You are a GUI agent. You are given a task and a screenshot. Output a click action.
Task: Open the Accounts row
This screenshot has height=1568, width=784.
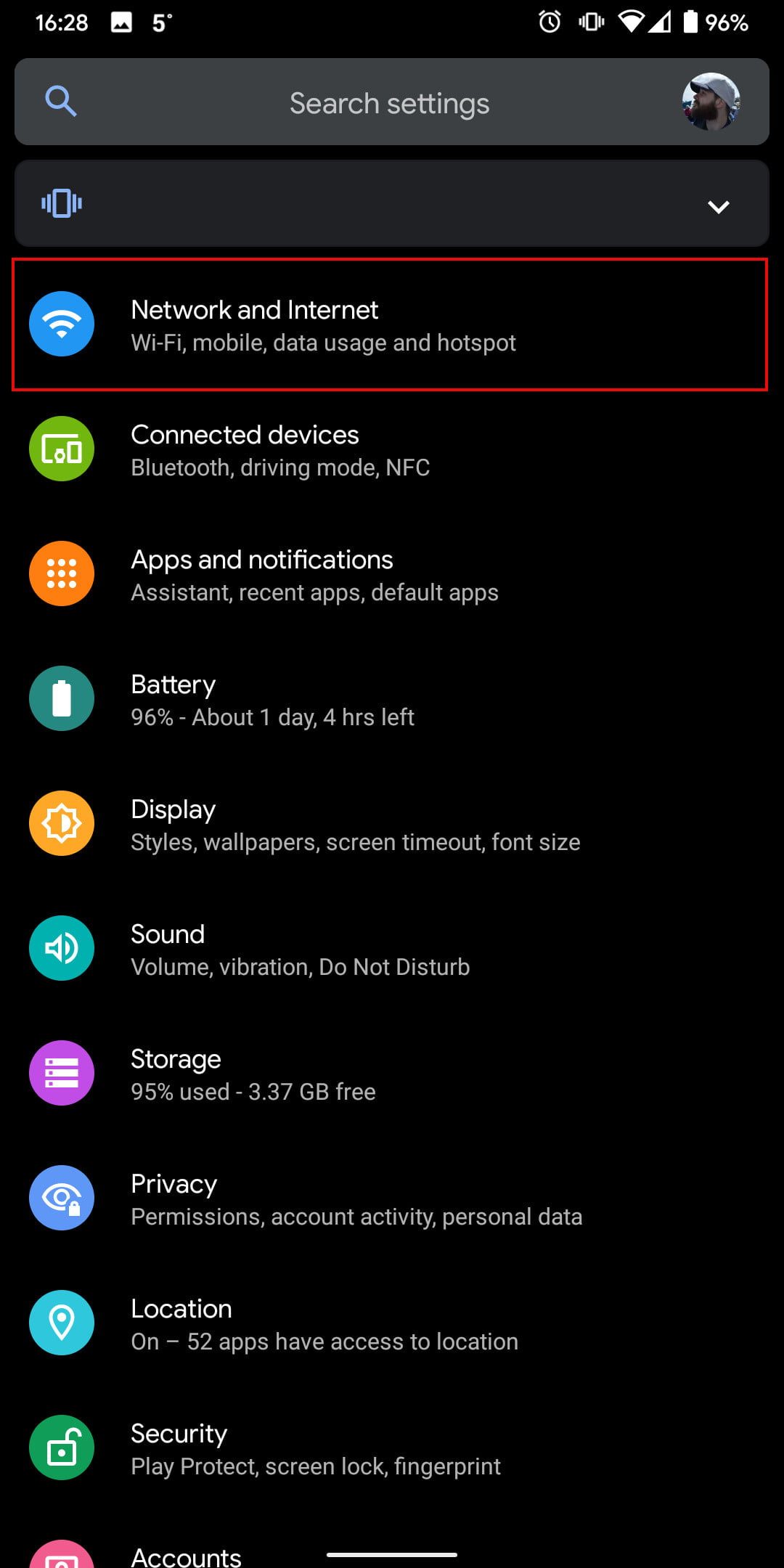186,1556
